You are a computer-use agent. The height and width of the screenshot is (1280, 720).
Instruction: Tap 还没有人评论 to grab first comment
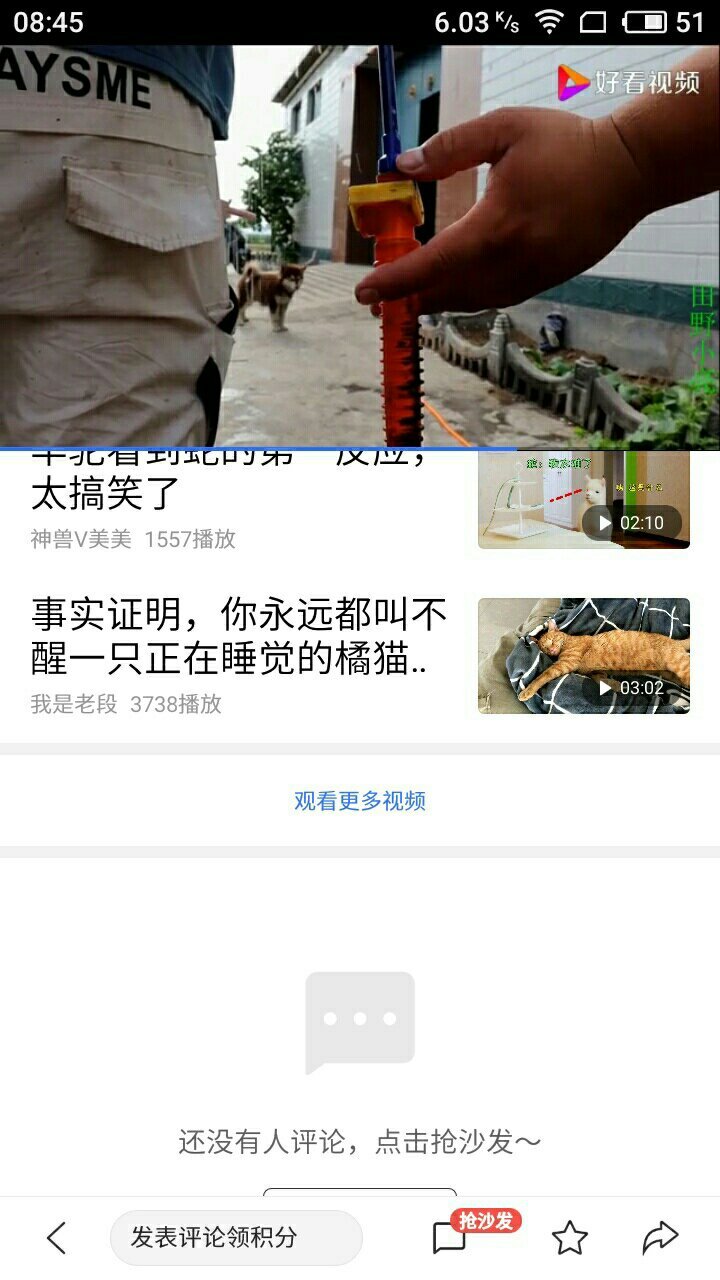tap(360, 1138)
